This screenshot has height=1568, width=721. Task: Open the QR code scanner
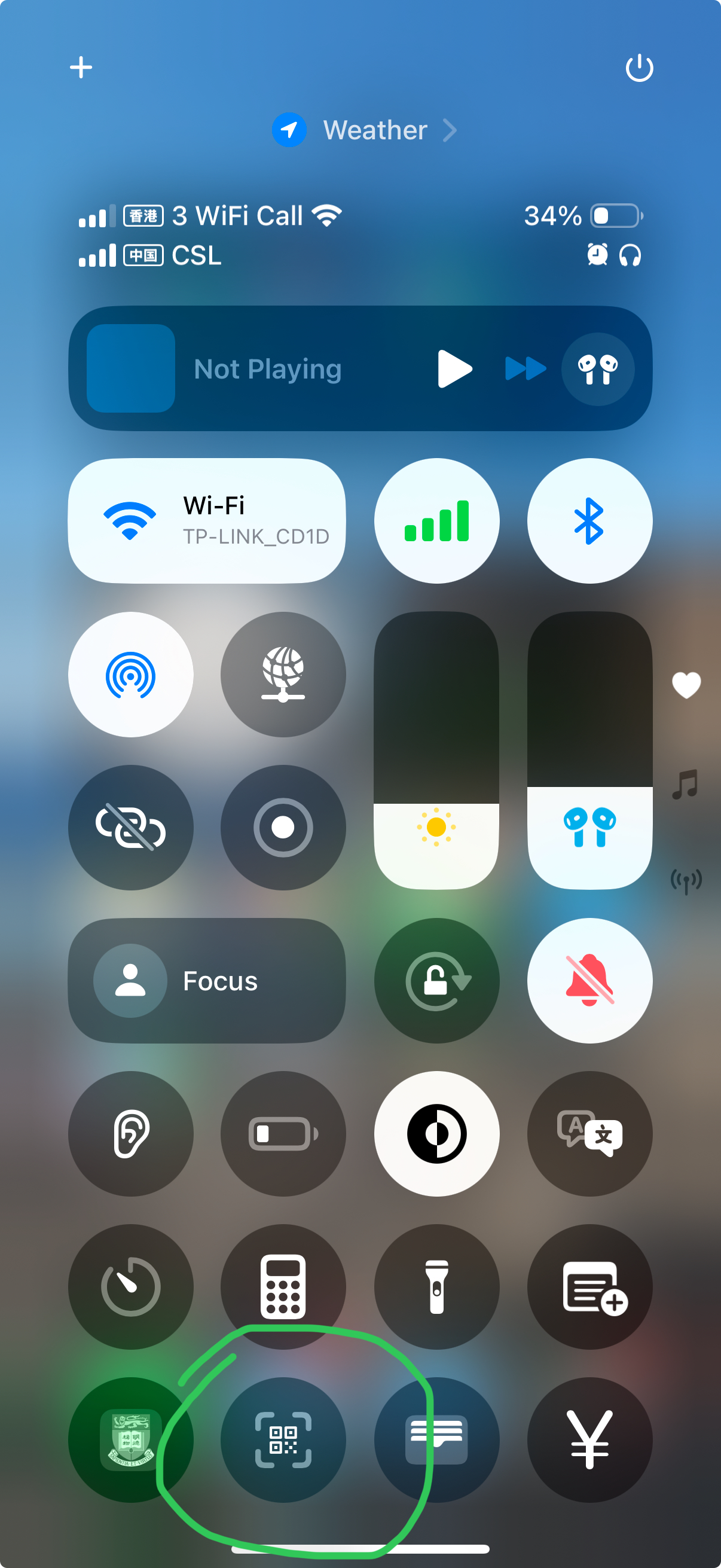point(283,1440)
